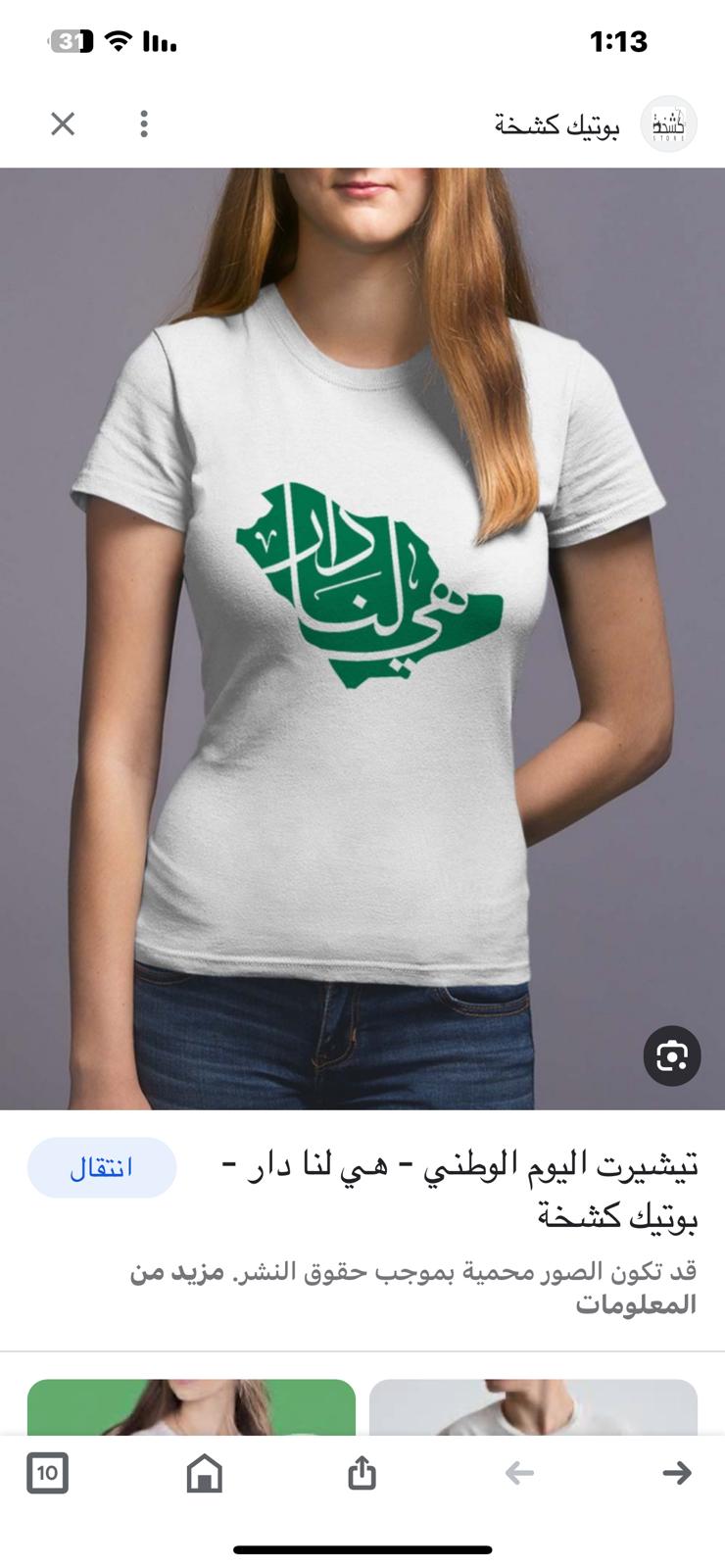This screenshot has width=725, height=1568.
Task: Tap the انتقال visit button
Action: click(102, 1167)
